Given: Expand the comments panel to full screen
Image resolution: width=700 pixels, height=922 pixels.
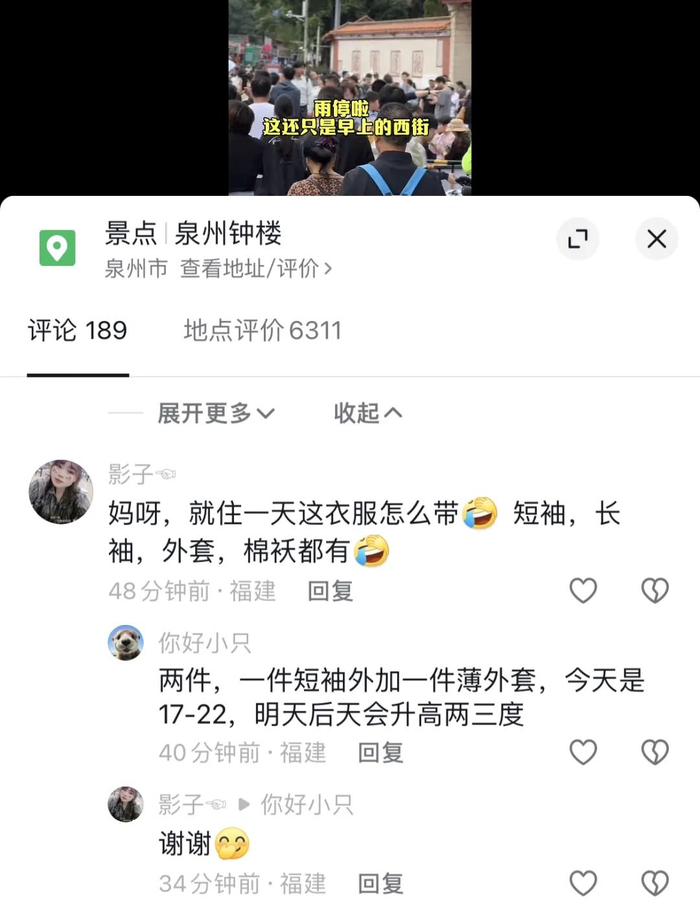Looking at the screenshot, I should 577,239.
